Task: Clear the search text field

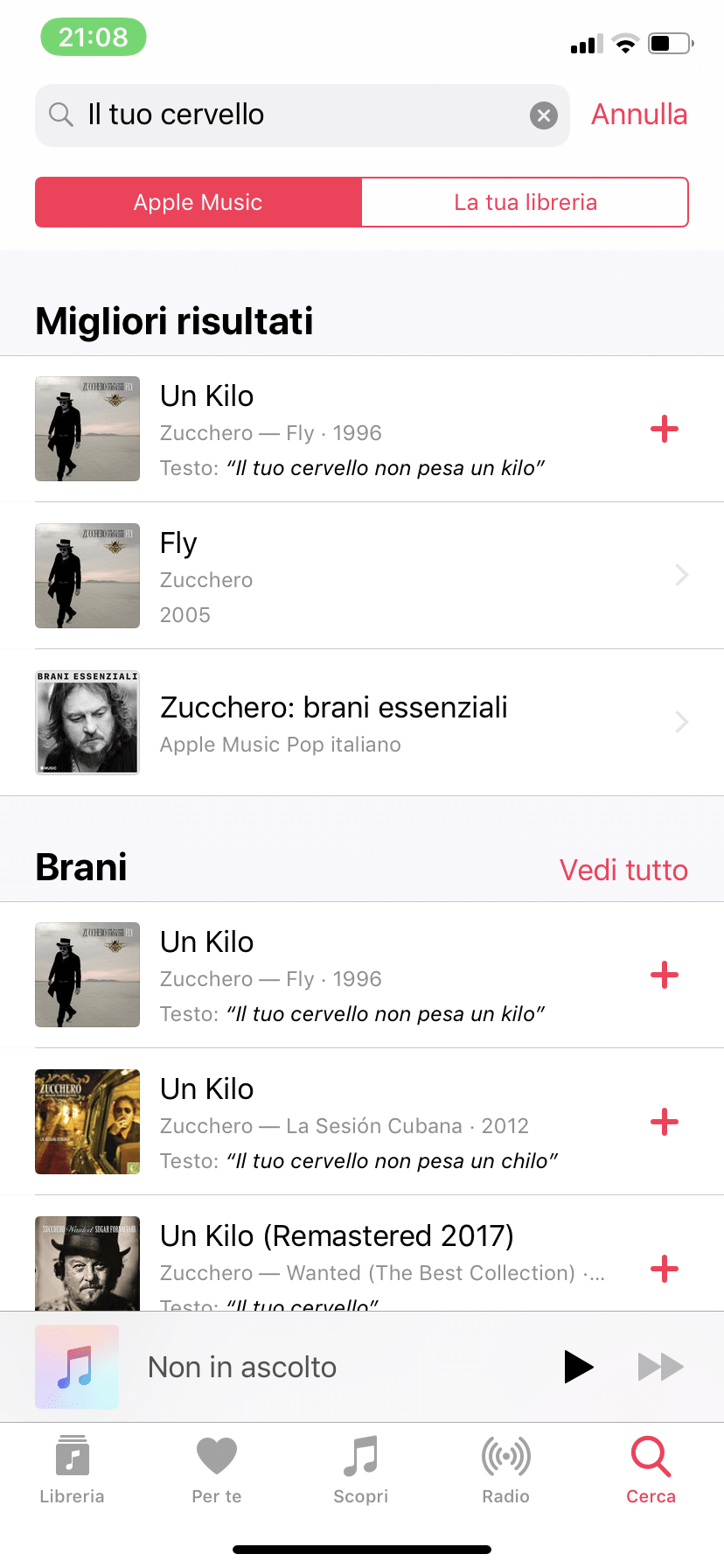Action: [544, 115]
